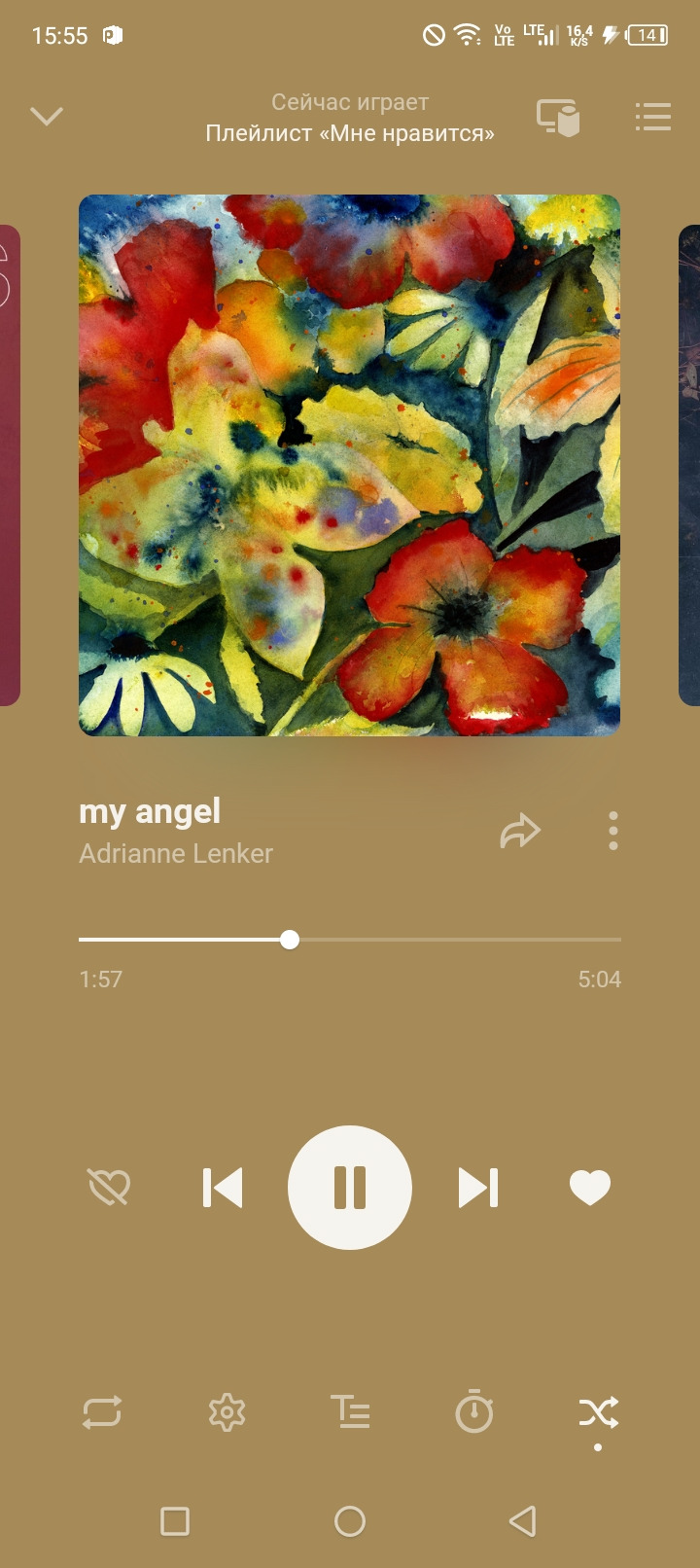700x1568 pixels.
Task: Open the artist Adrianne Lenker
Action: tap(176, 854)
